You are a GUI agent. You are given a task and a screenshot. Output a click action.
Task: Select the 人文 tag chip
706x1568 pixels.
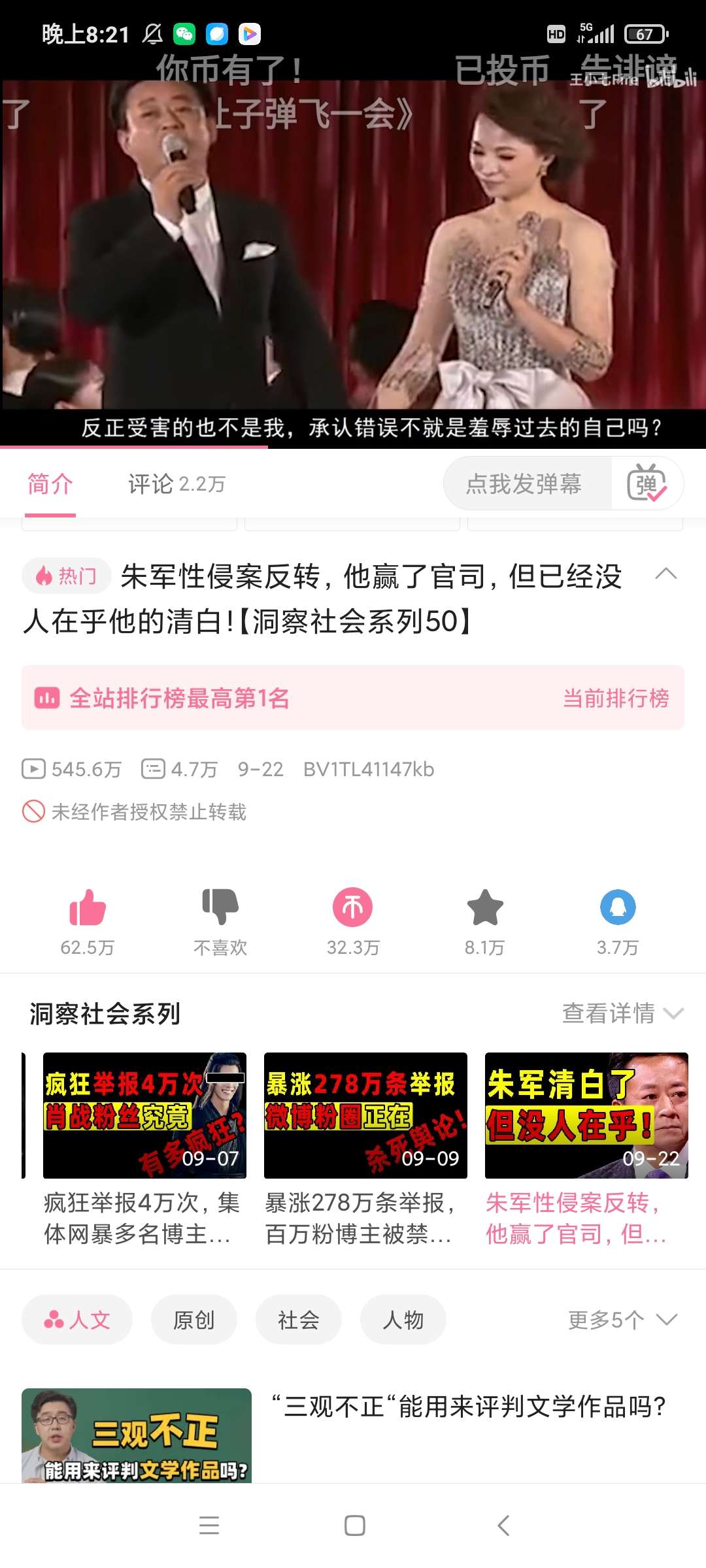(x=77, y=1320)
